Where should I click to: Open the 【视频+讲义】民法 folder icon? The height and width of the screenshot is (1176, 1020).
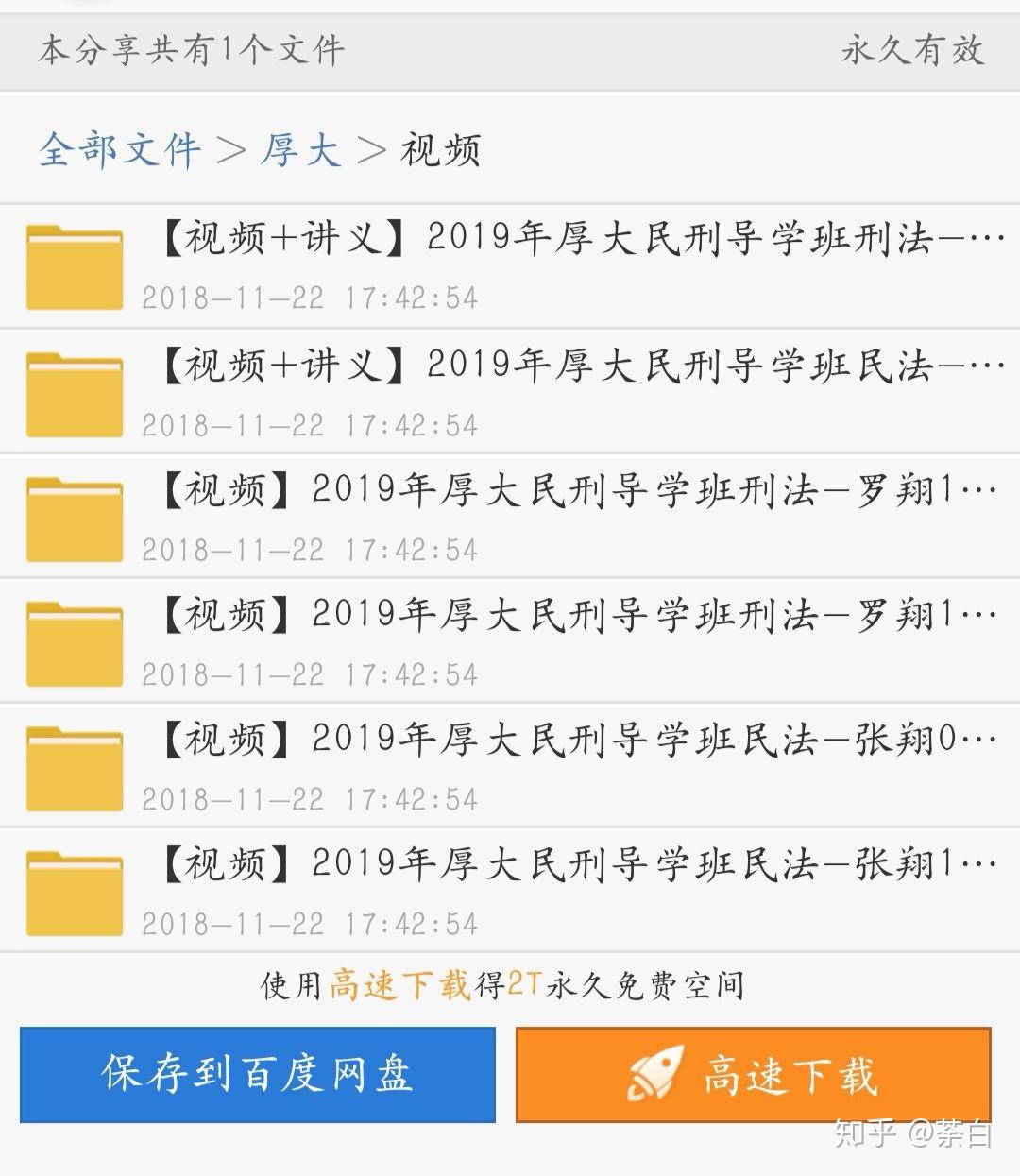pyautogui.click(x=74, y=390)
